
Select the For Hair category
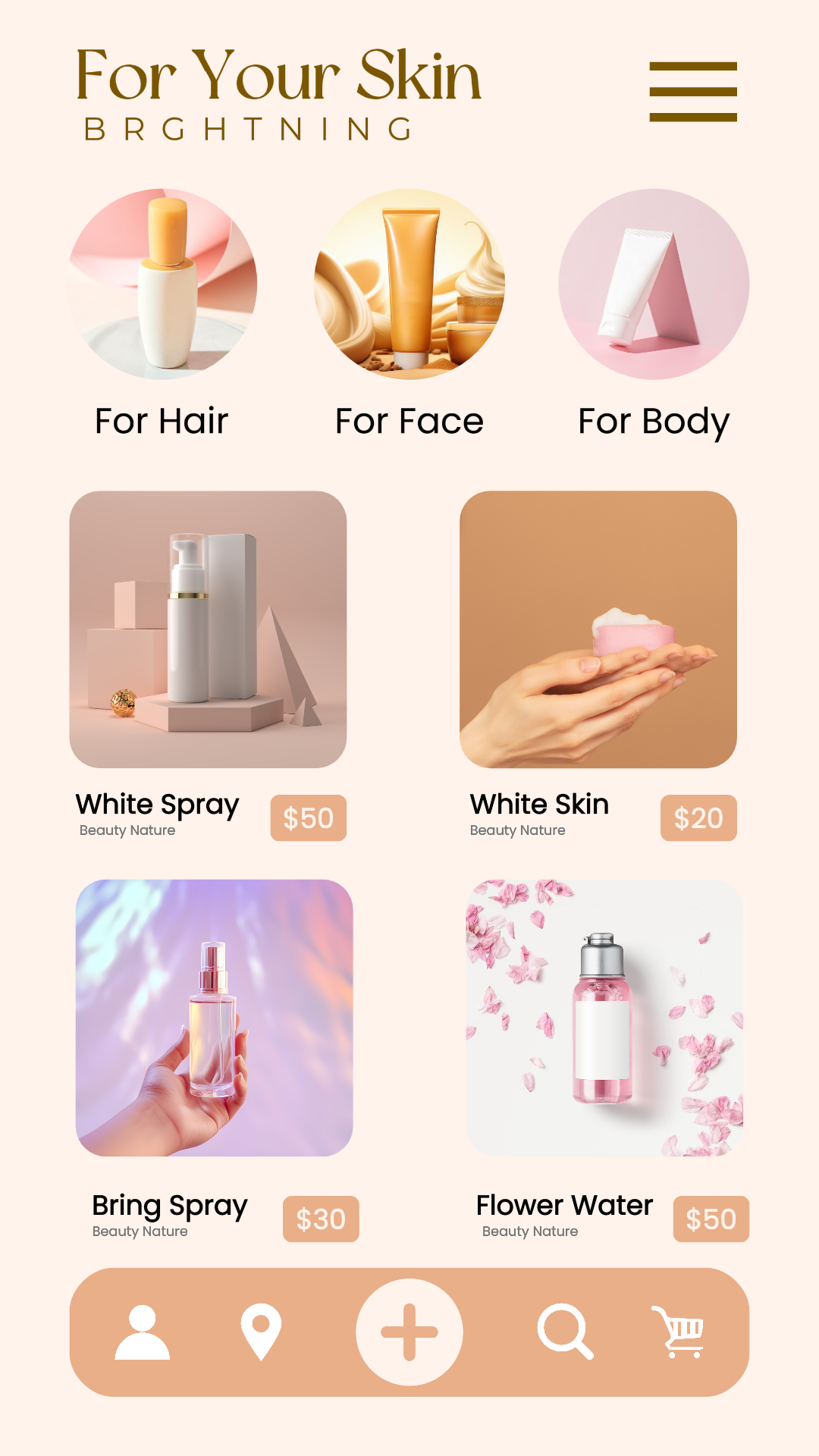point(162,284)
